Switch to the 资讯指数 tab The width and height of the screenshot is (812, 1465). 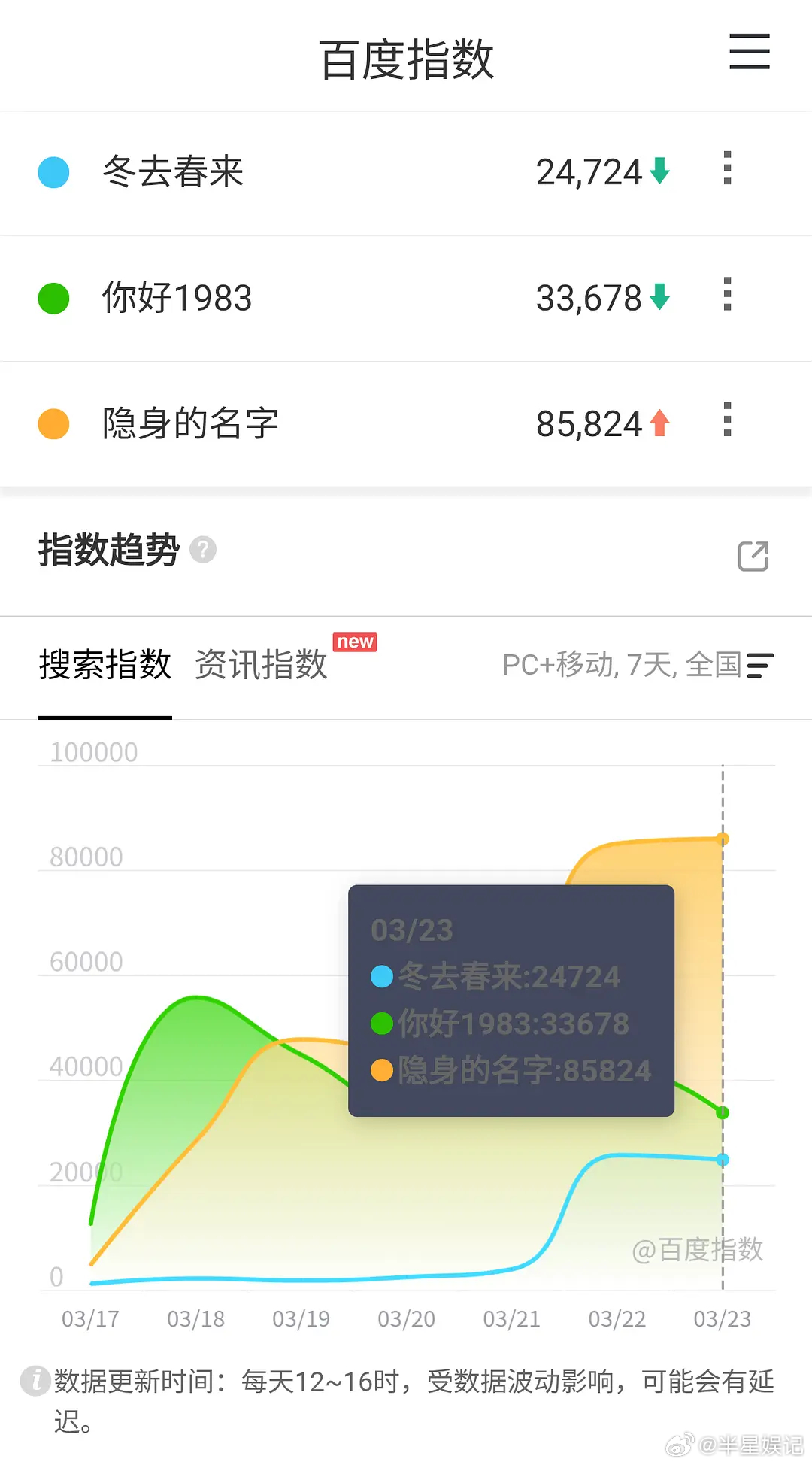click(x=259, y=665)
